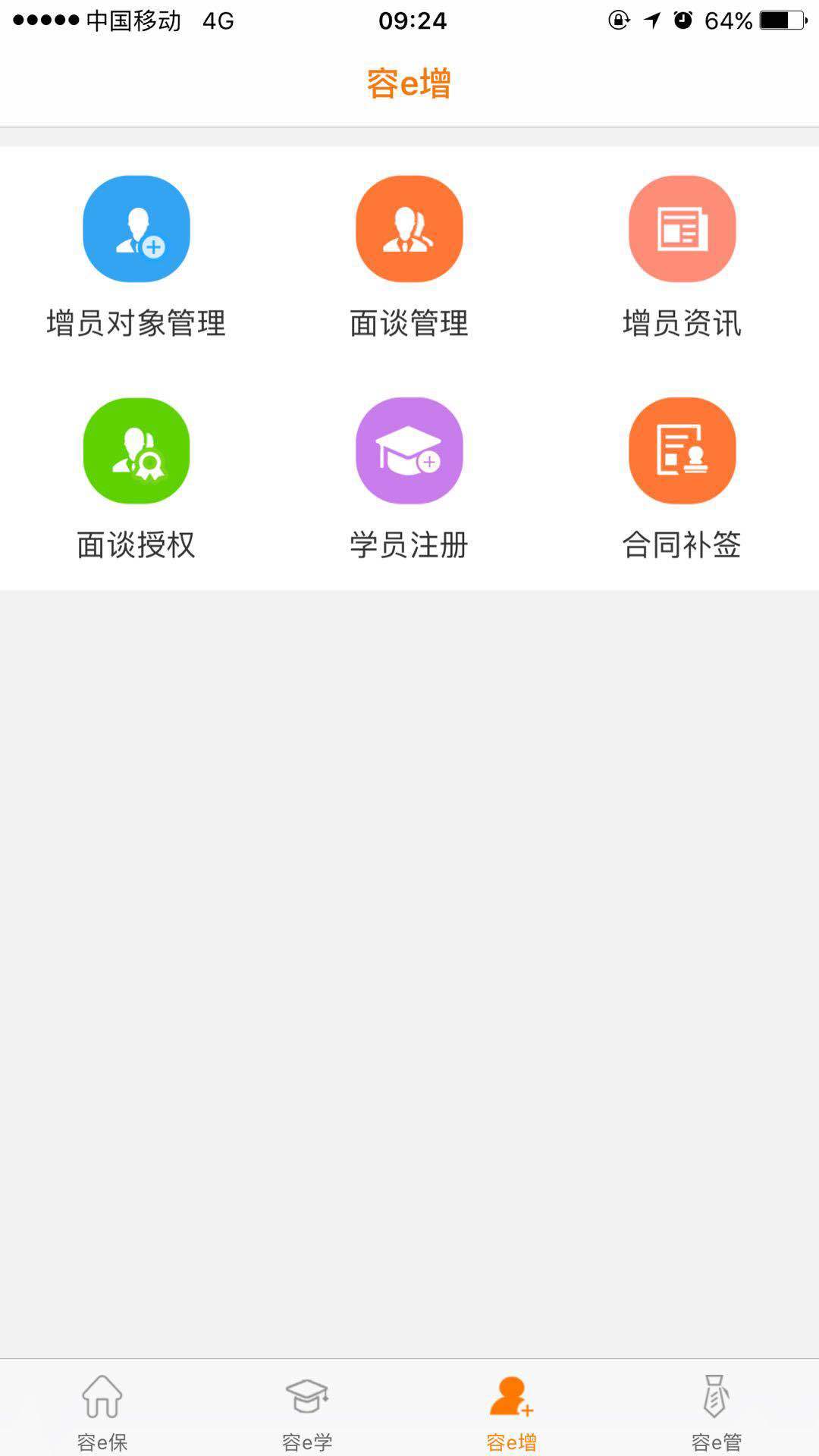Switch to the 容e保 tab

pos(102,1410)
